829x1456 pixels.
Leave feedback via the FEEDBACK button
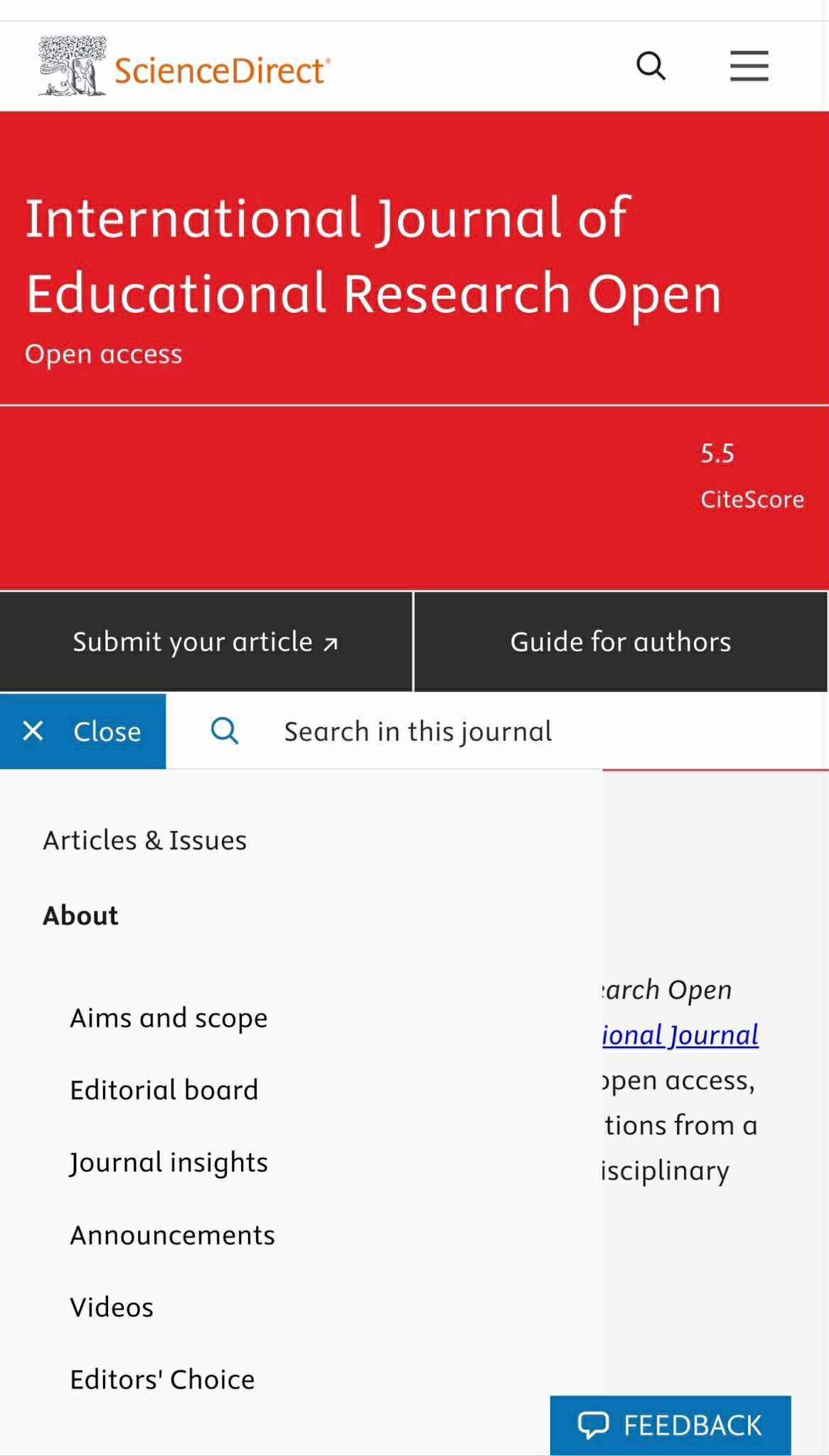pyautogui.click(x=670, y=1425)
